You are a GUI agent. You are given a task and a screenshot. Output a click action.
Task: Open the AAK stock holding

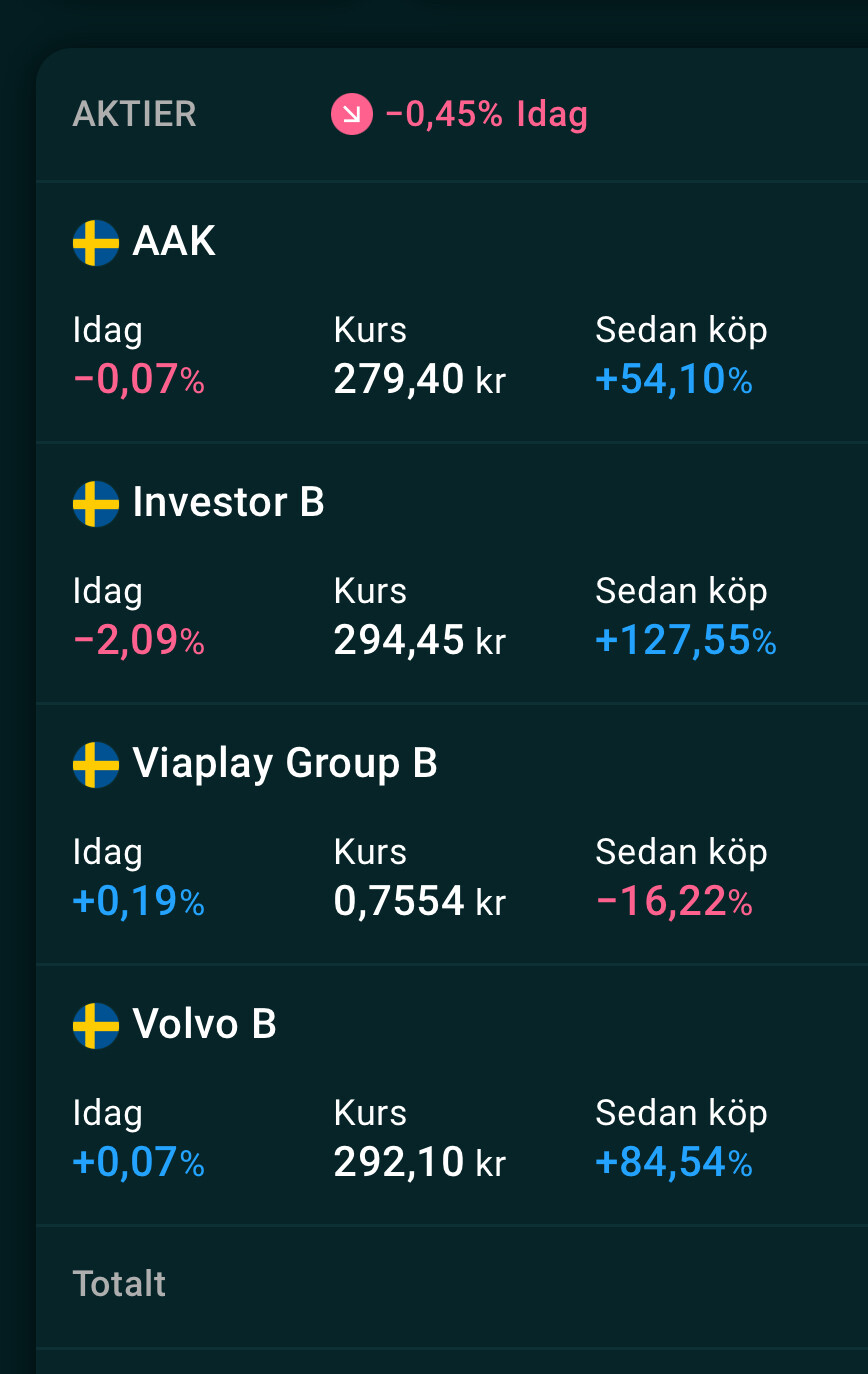click(x=174, y=242)
